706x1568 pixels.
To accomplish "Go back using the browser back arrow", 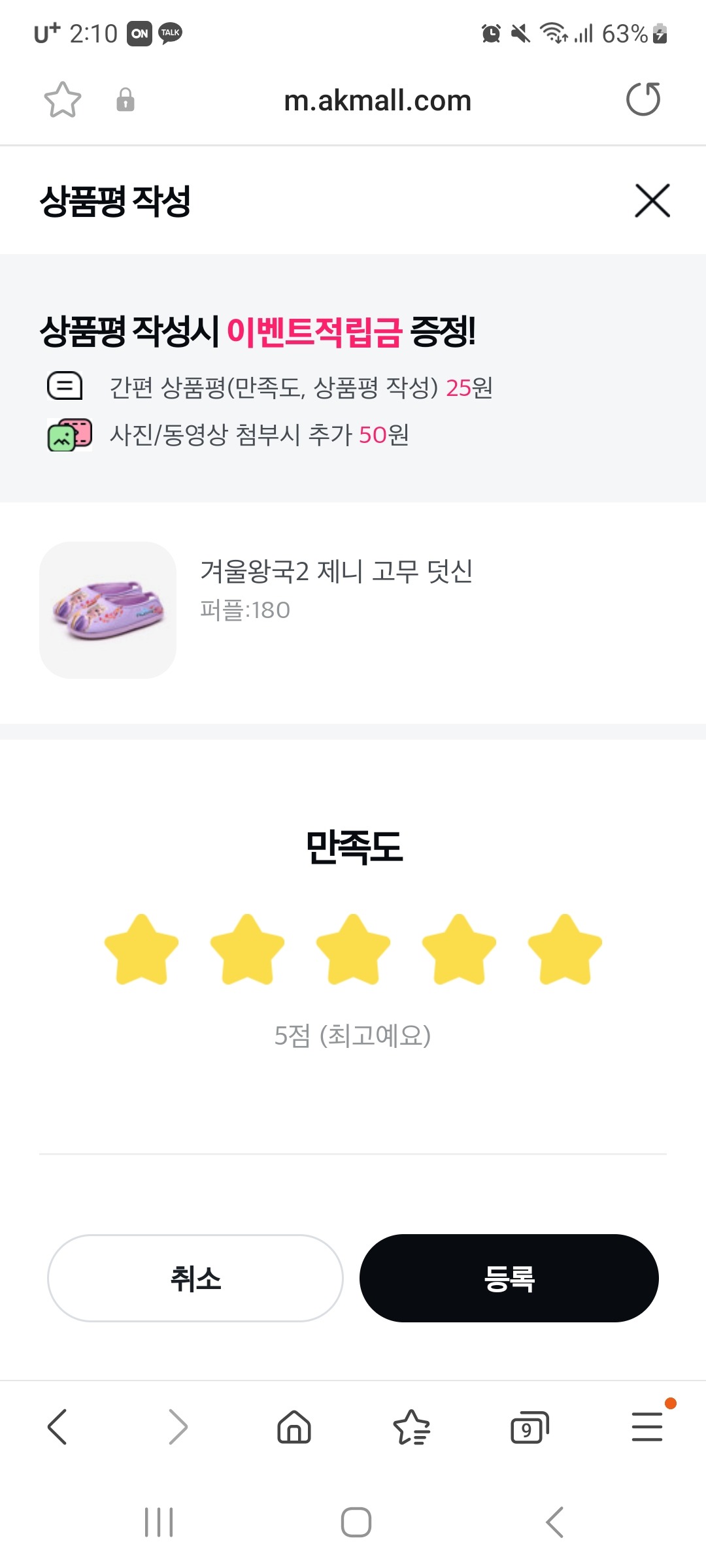I will pos(58,1426).
